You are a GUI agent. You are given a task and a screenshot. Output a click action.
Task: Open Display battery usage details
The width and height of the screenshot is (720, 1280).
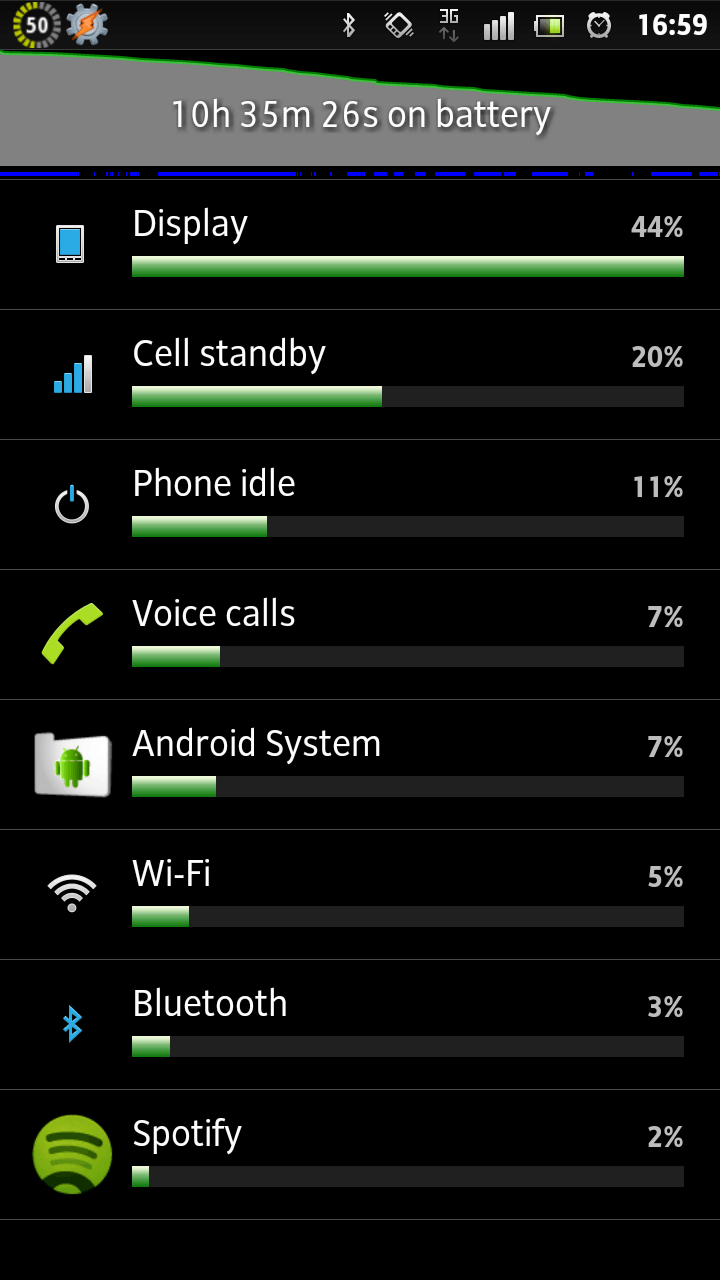(360, 245)
